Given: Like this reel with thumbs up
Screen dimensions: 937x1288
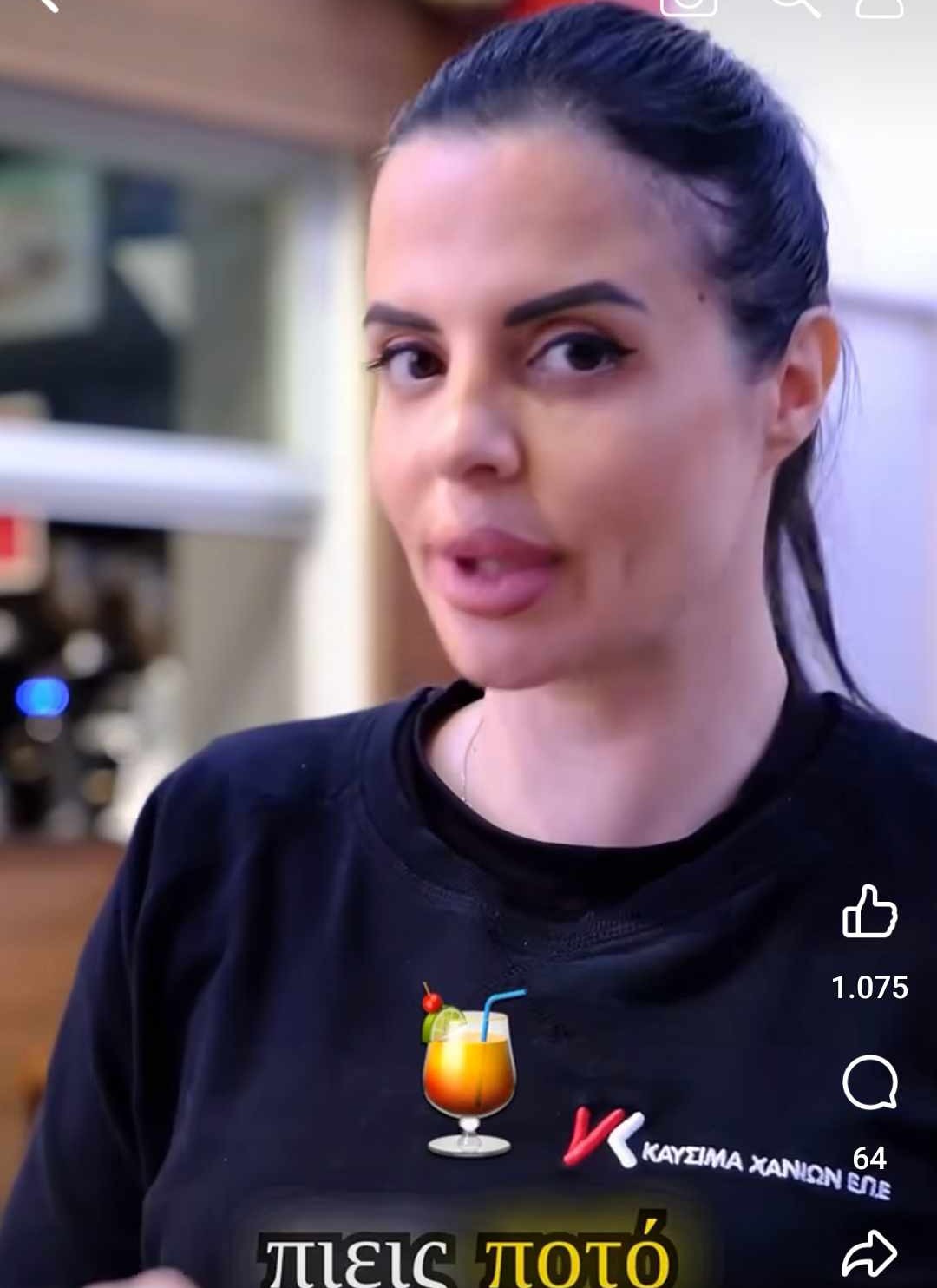Looking at the screenshot, I should point(869,913).
